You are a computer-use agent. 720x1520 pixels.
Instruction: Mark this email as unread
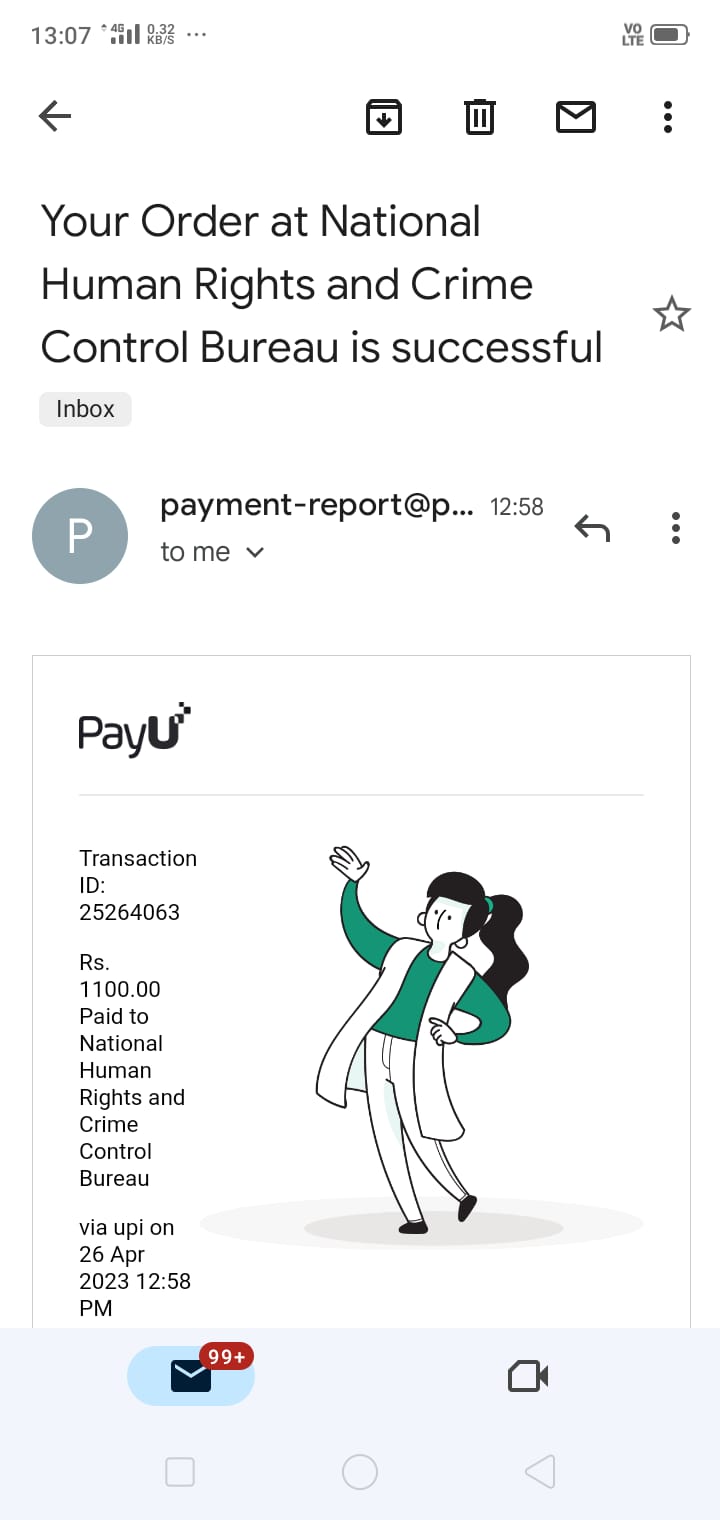click(575, 117)
